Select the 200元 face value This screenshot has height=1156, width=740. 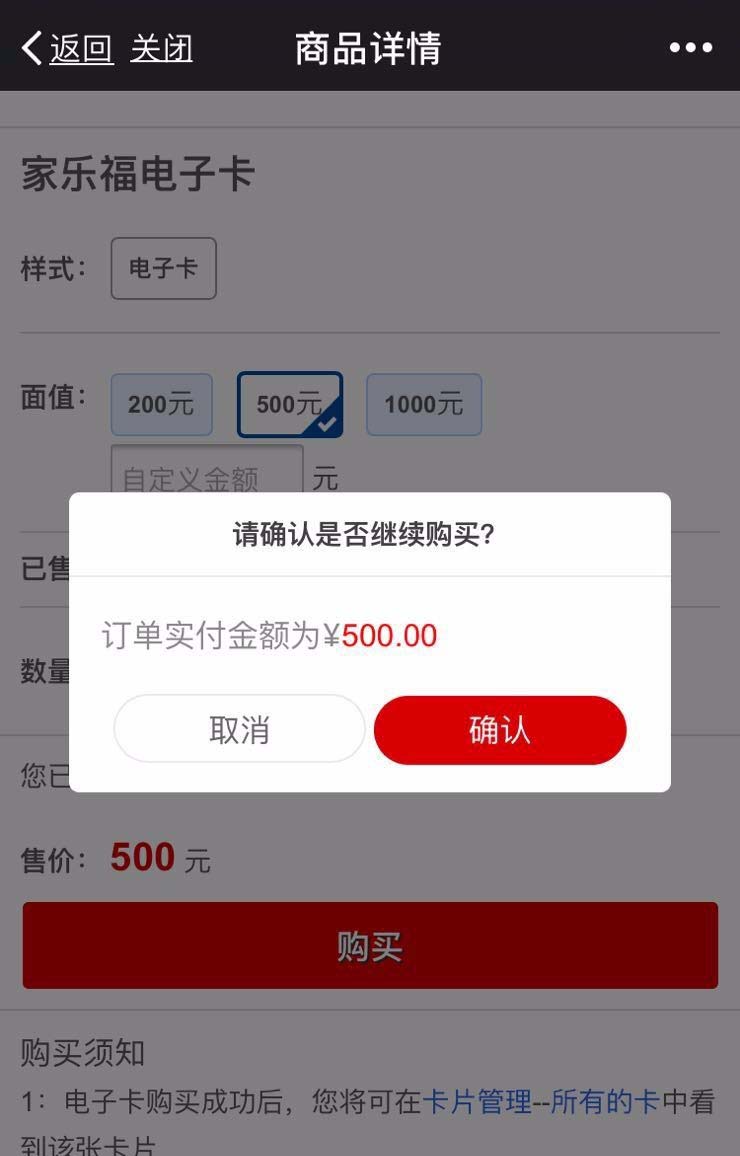[x=161, y=404]
